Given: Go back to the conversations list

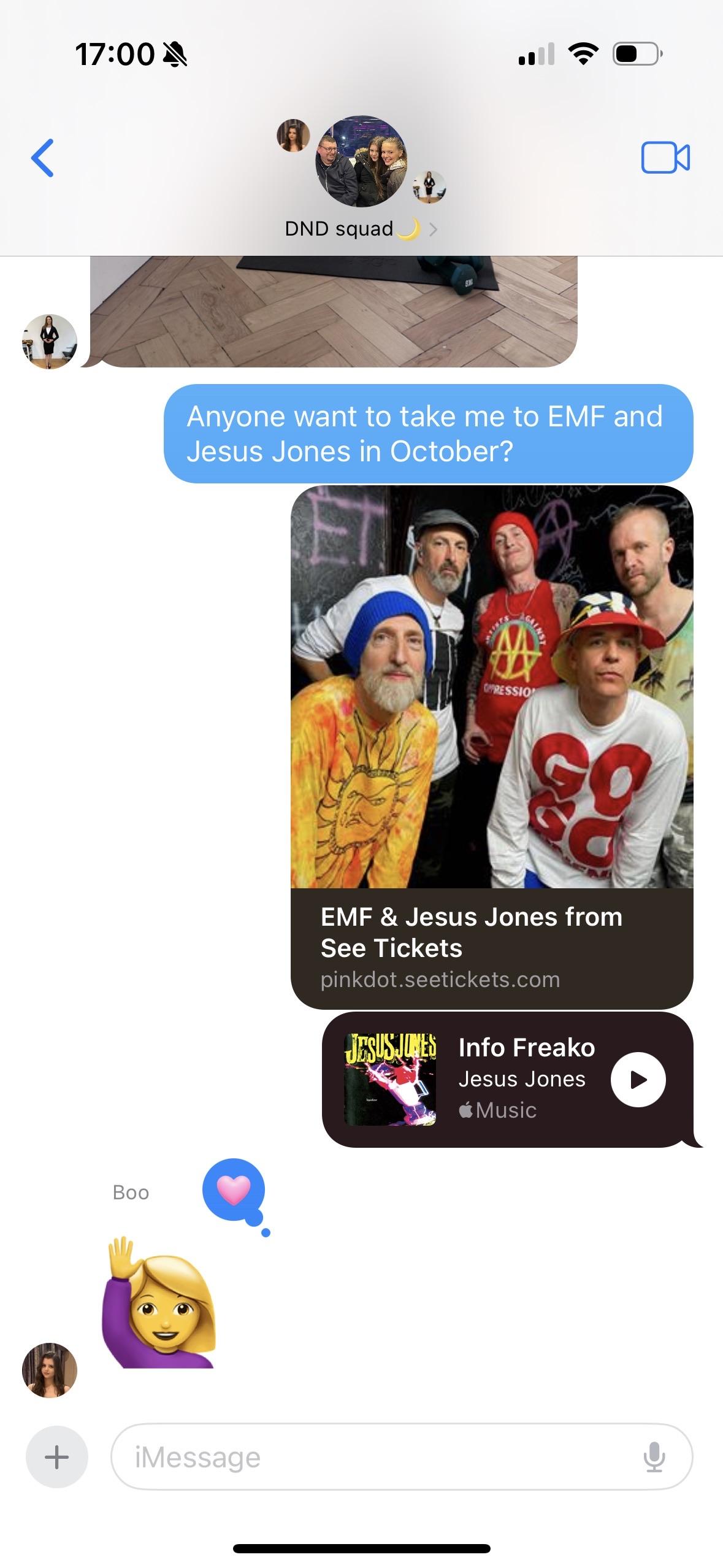Looking at the screenshot, I should click(x=43, y=158).
